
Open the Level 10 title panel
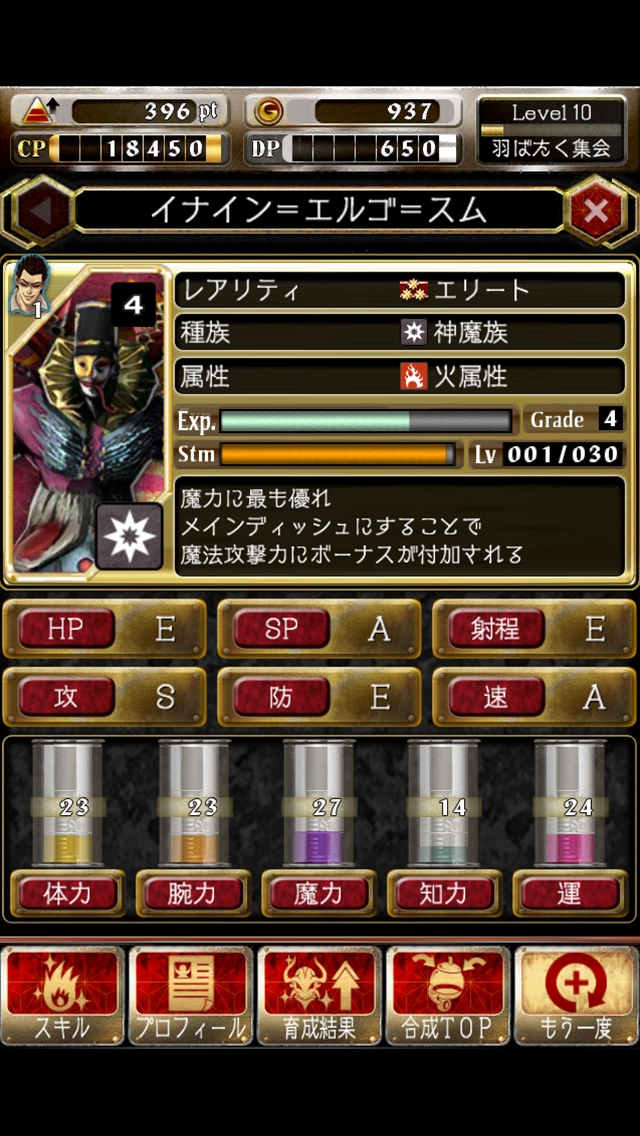point(551,130)
